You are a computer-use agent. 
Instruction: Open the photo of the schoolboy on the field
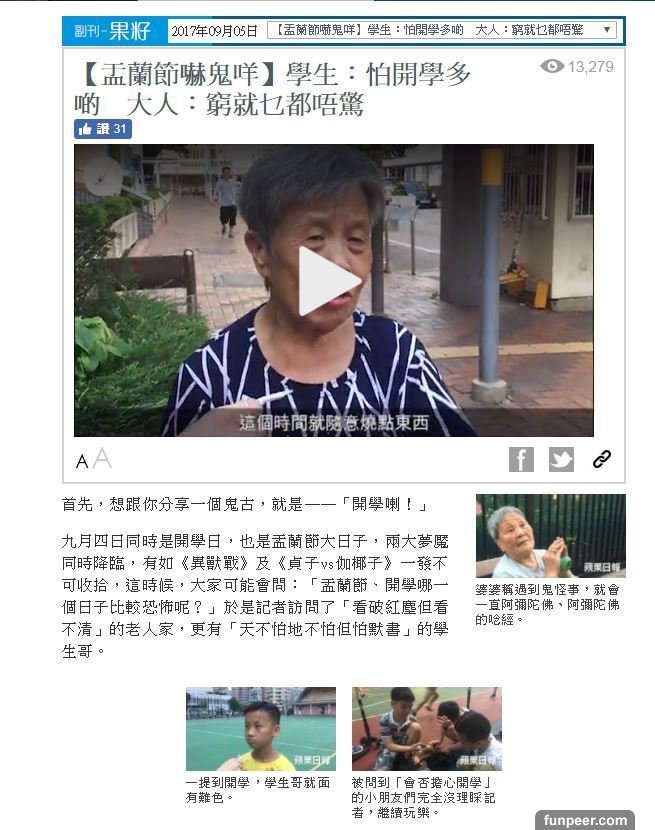click(x=260, y=728)
